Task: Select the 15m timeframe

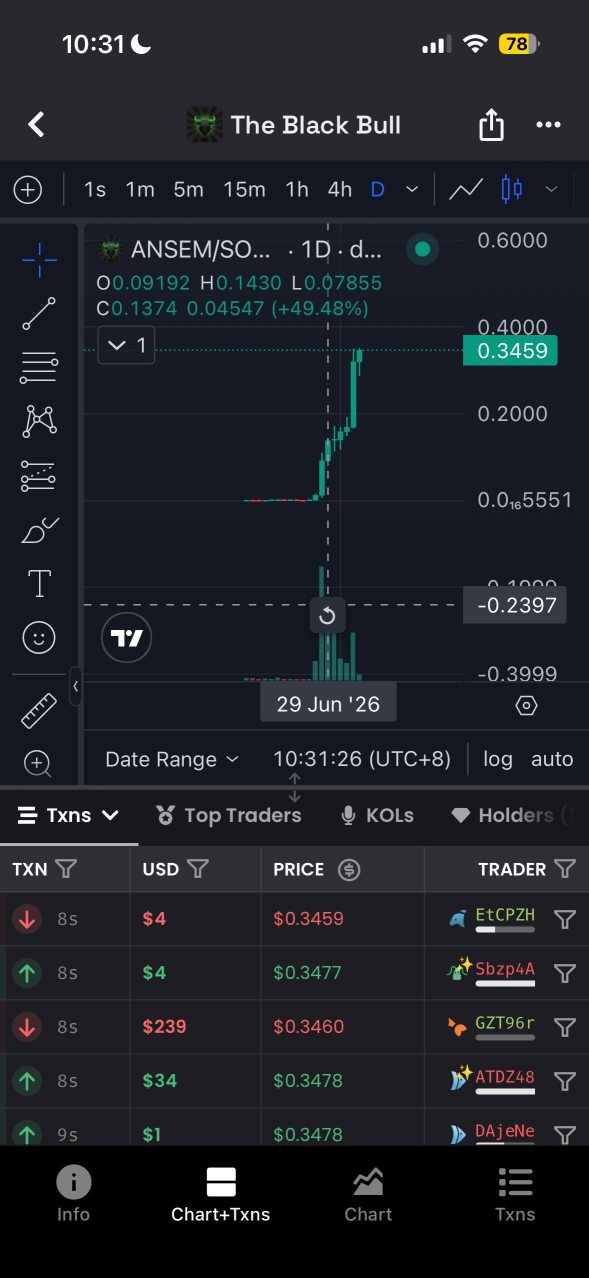Action: click(x=244, y=189)
